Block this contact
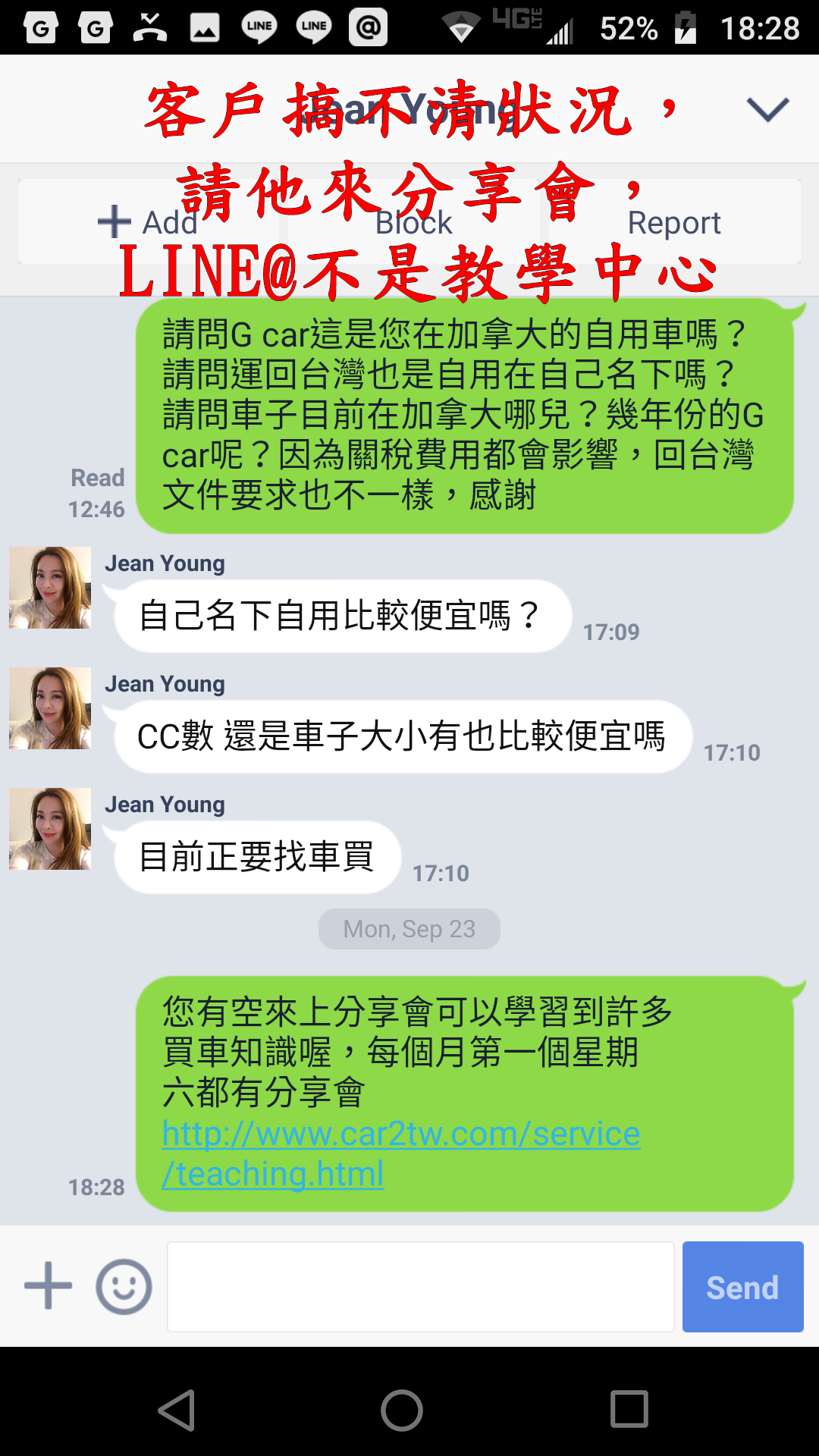Image resolution: width=819 pixels, height=1456 pixels. pyautogui.click(x=413, y=222)
